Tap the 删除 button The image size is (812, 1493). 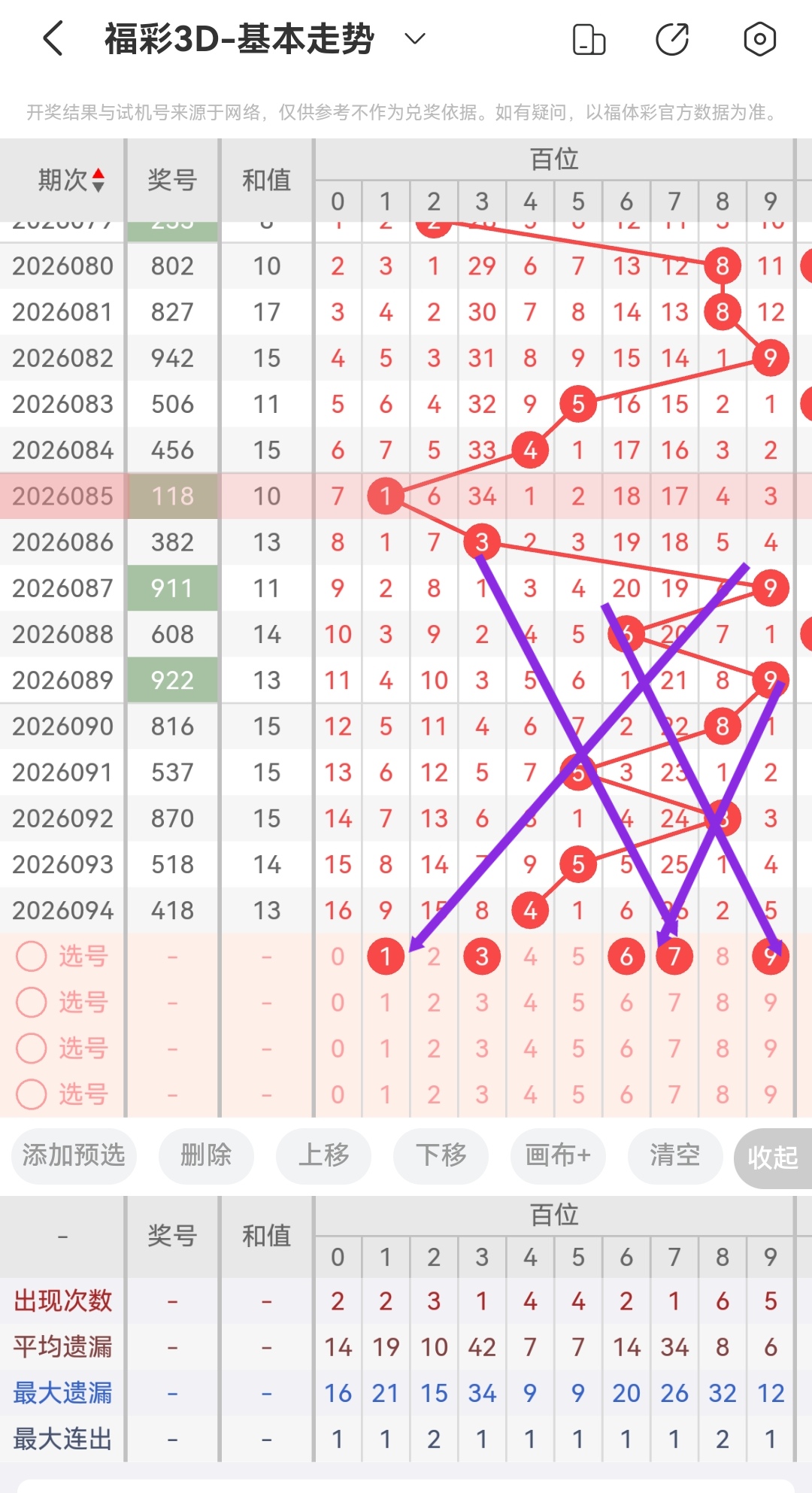[206, 1155]
